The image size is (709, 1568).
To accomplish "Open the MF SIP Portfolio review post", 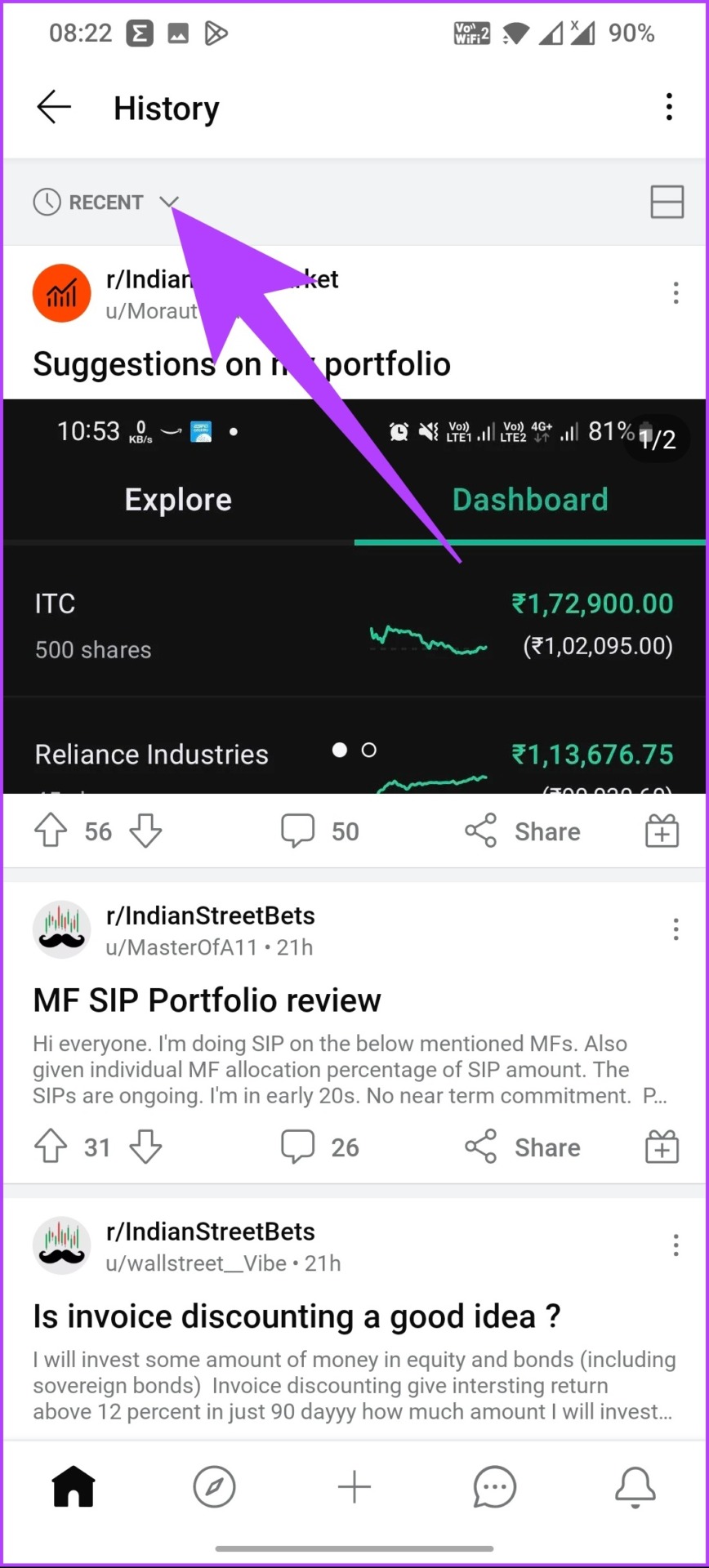I will [x=207, y=1000].
